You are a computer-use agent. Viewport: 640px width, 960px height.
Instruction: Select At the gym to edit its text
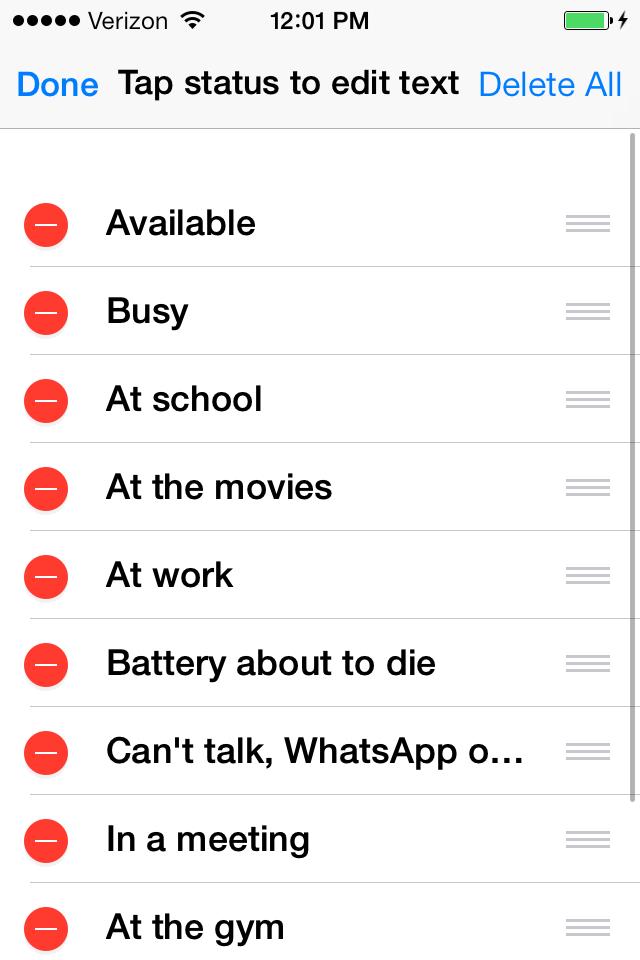(195, 927)
